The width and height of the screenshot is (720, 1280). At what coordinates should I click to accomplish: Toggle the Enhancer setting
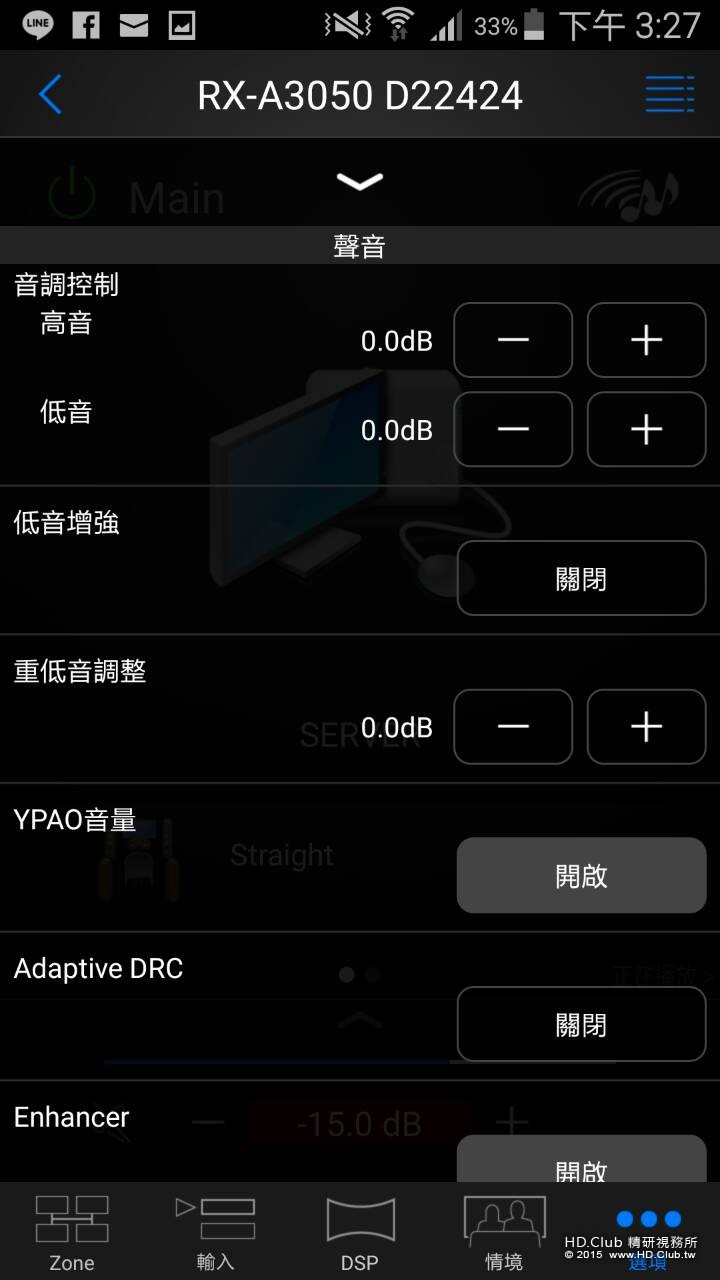[581, 1160]
